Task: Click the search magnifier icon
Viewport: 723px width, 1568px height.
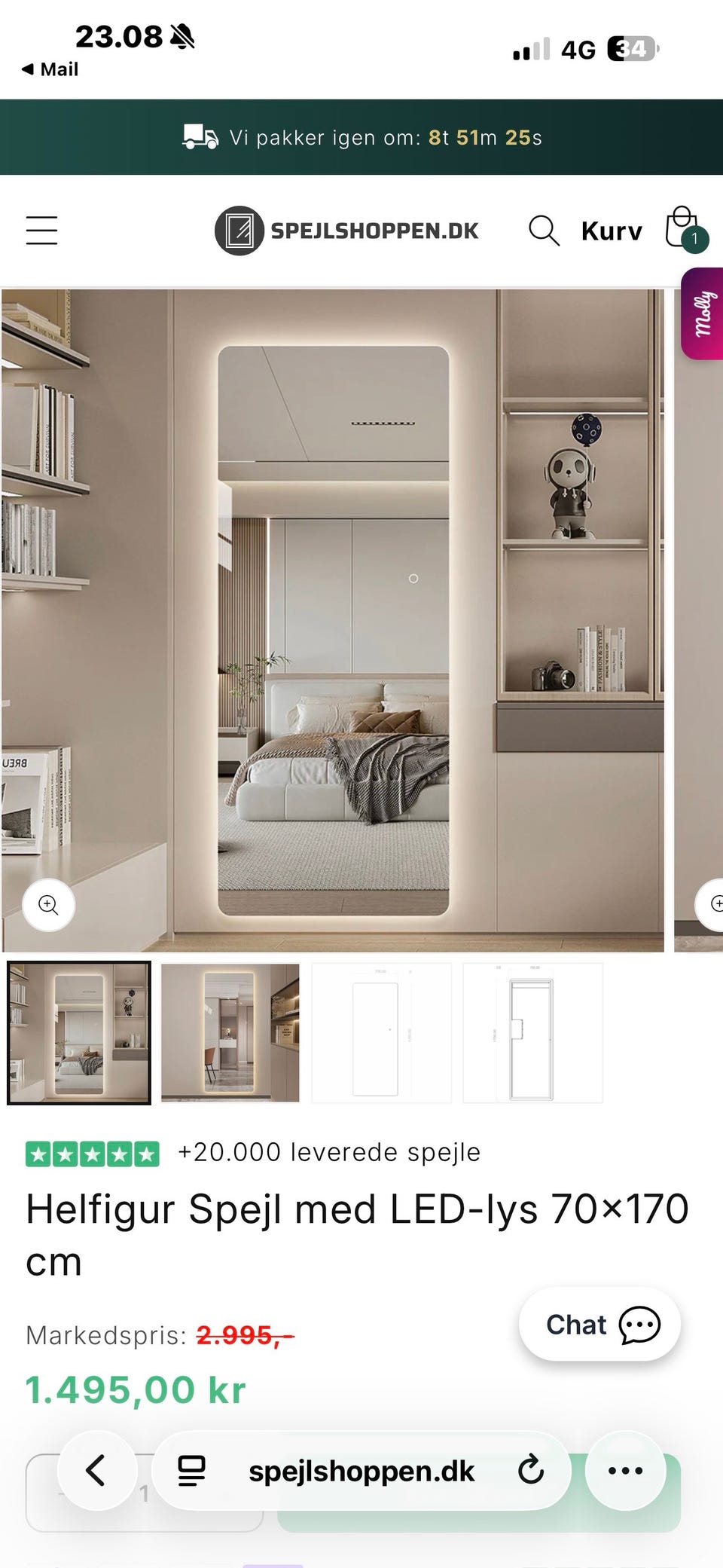Action: click(544, 231)
